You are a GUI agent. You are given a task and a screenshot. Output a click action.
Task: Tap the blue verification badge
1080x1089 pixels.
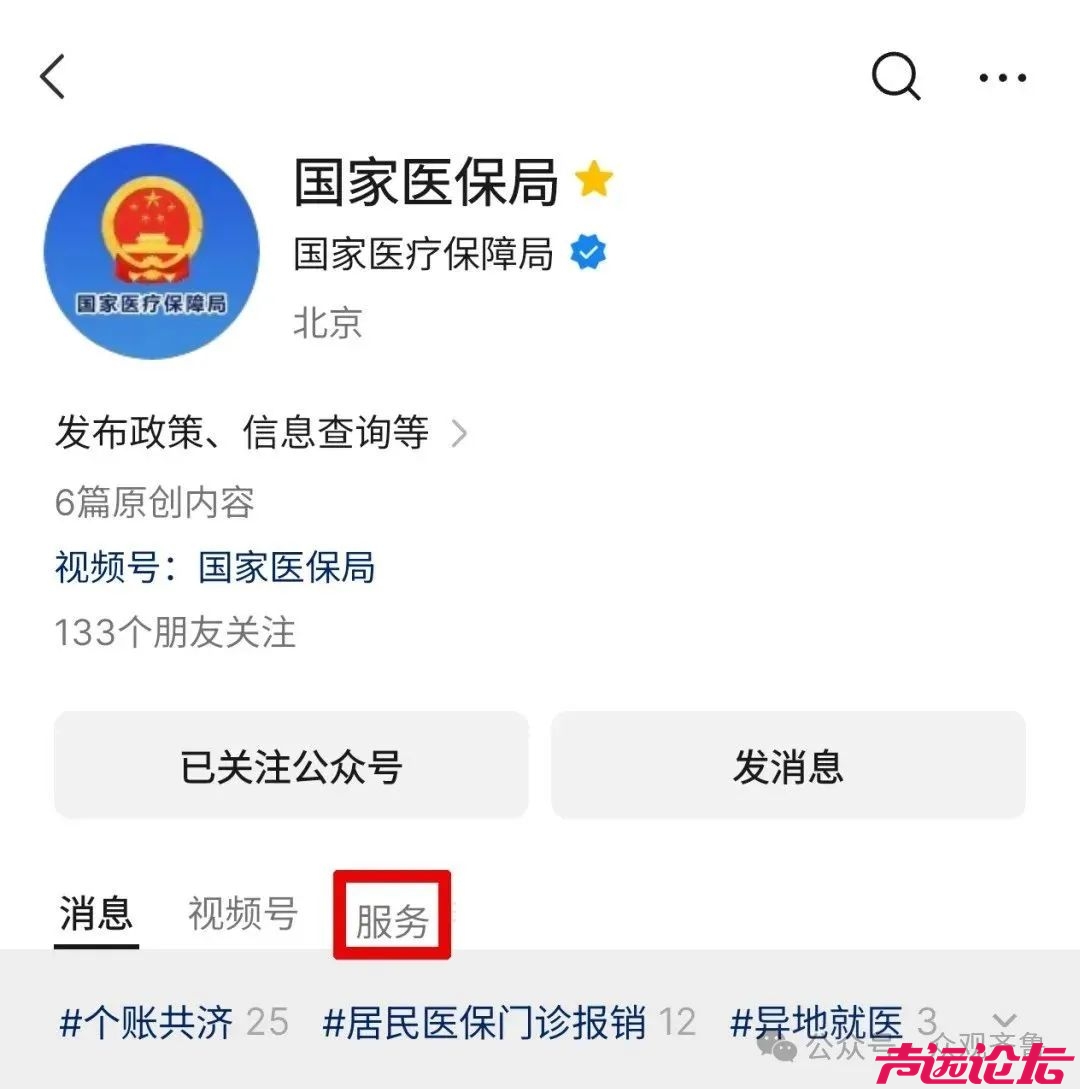tap(588, 253)
